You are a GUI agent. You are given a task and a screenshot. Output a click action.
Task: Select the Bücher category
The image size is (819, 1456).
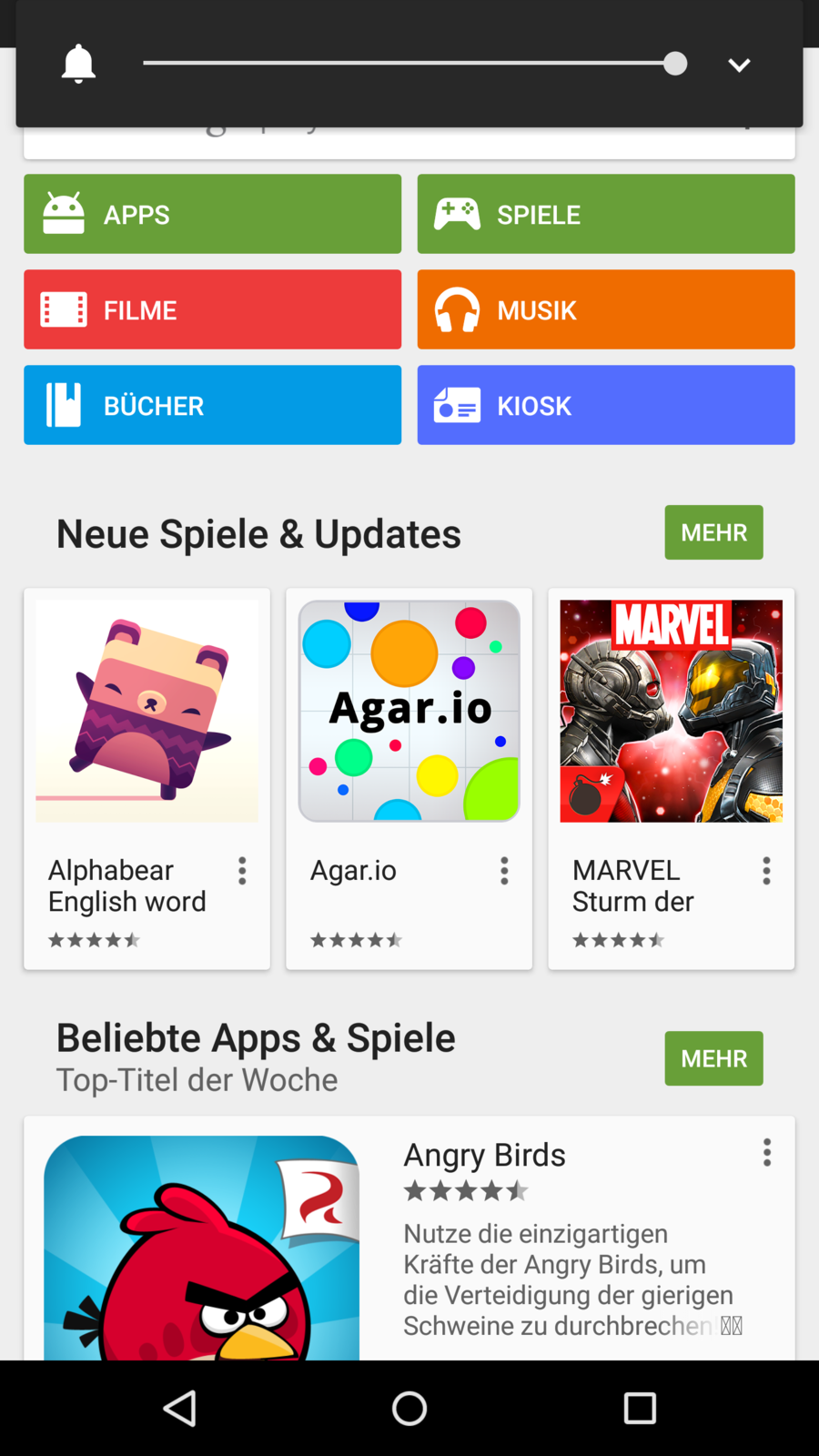pos(212,405)
